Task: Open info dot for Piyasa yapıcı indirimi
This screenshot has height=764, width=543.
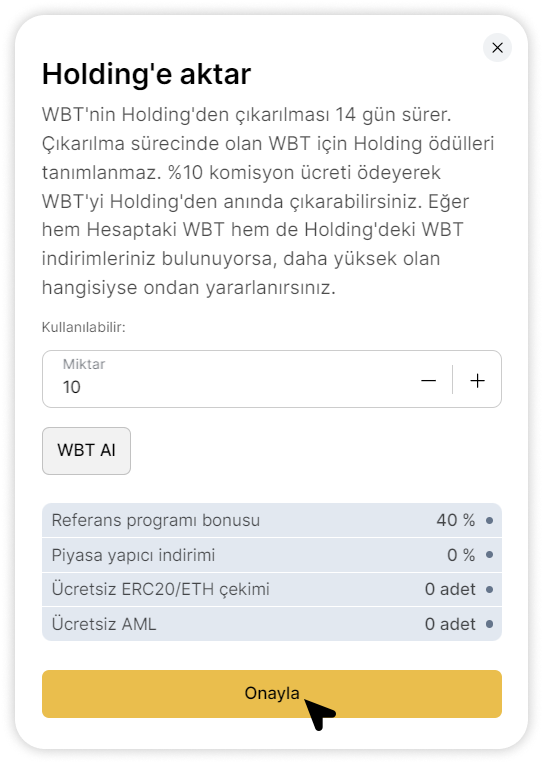Action: (x=489, y=555)
